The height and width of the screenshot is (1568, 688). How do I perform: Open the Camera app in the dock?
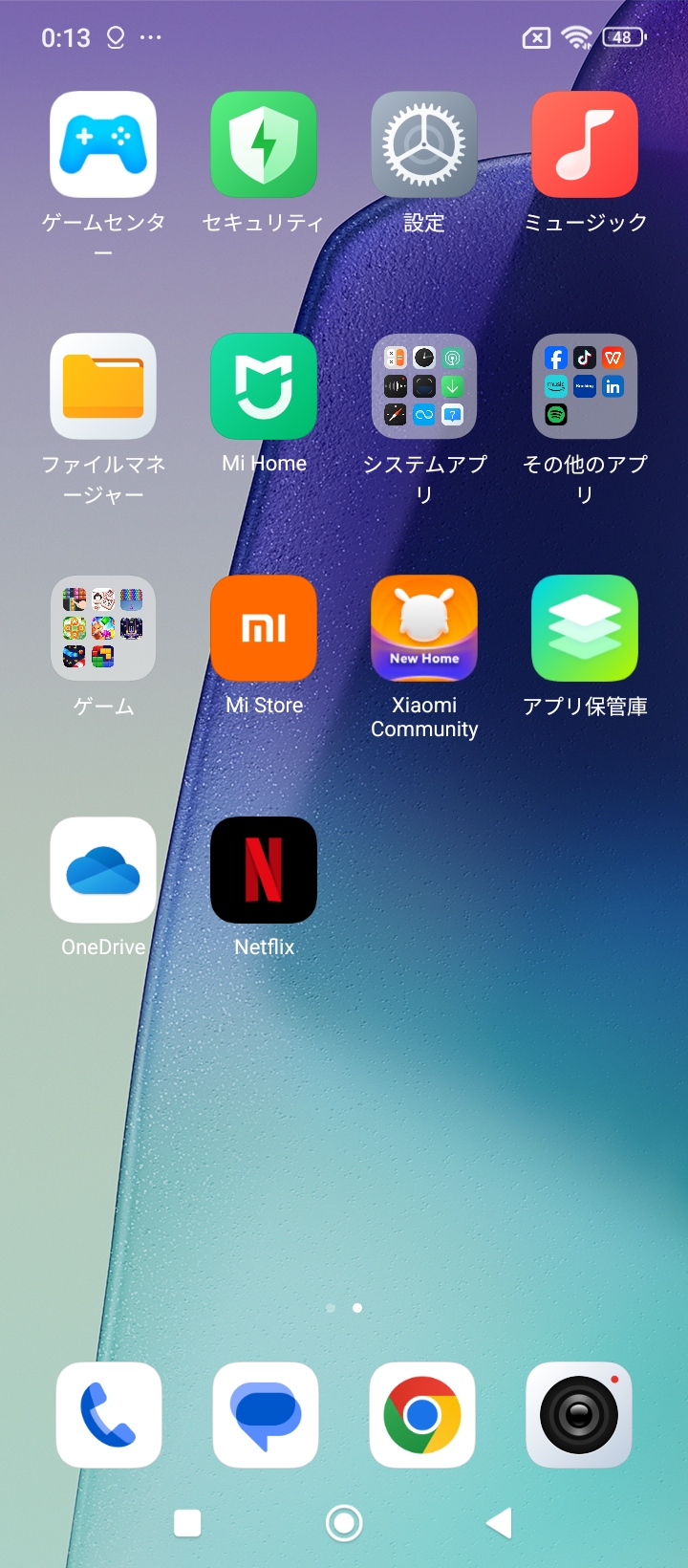579,1415
